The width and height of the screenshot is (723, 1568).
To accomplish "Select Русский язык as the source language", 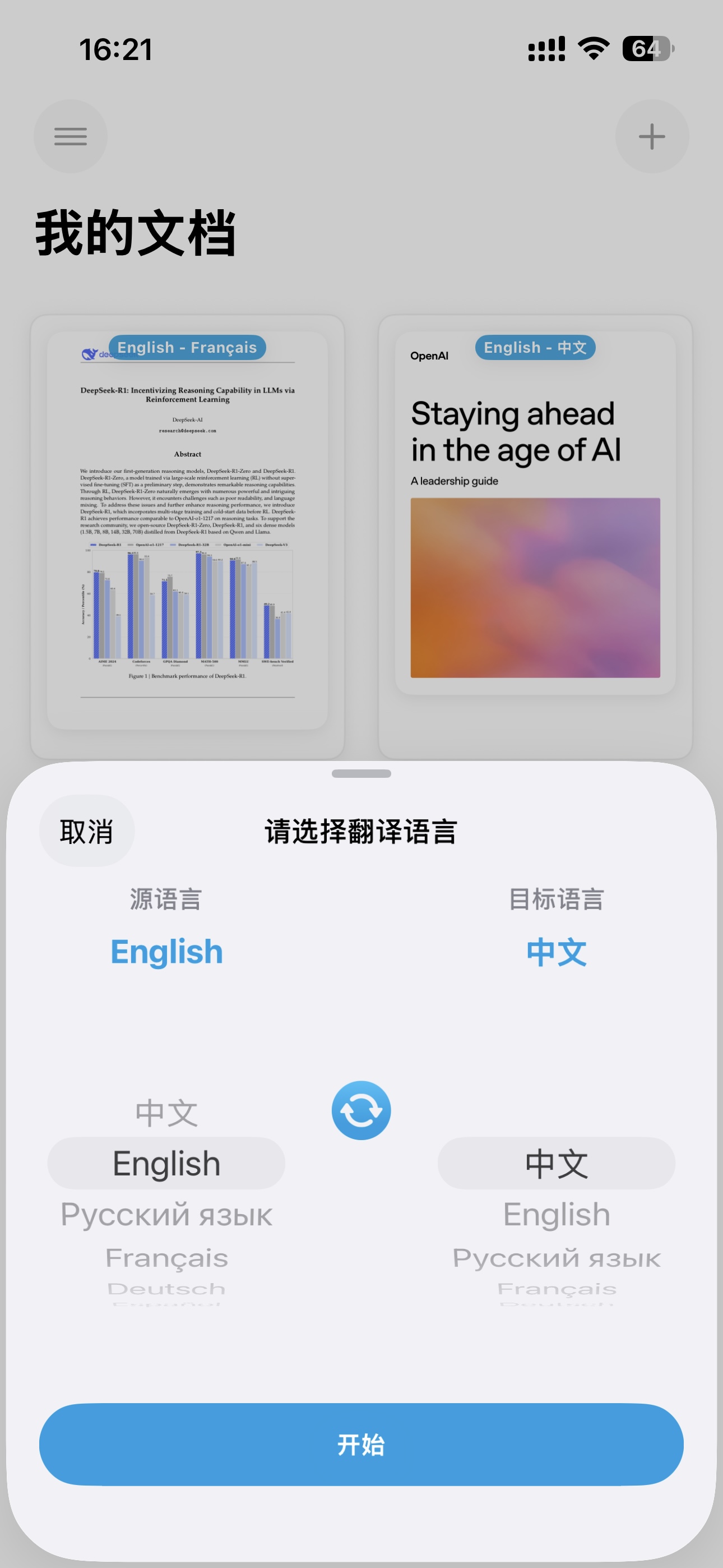I will (166, 1214).
